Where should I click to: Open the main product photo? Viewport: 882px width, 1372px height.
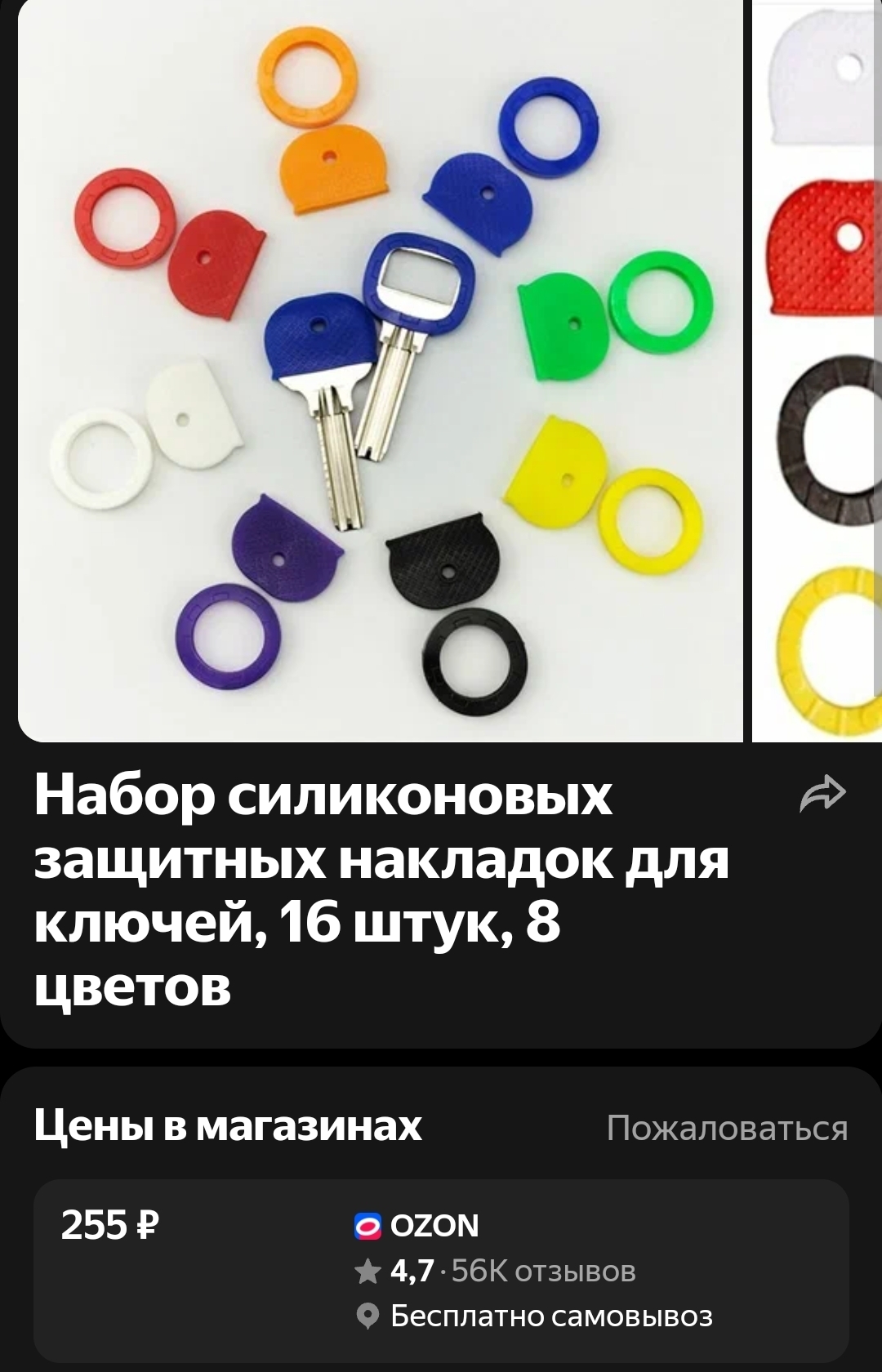click(x=381, y=370)
